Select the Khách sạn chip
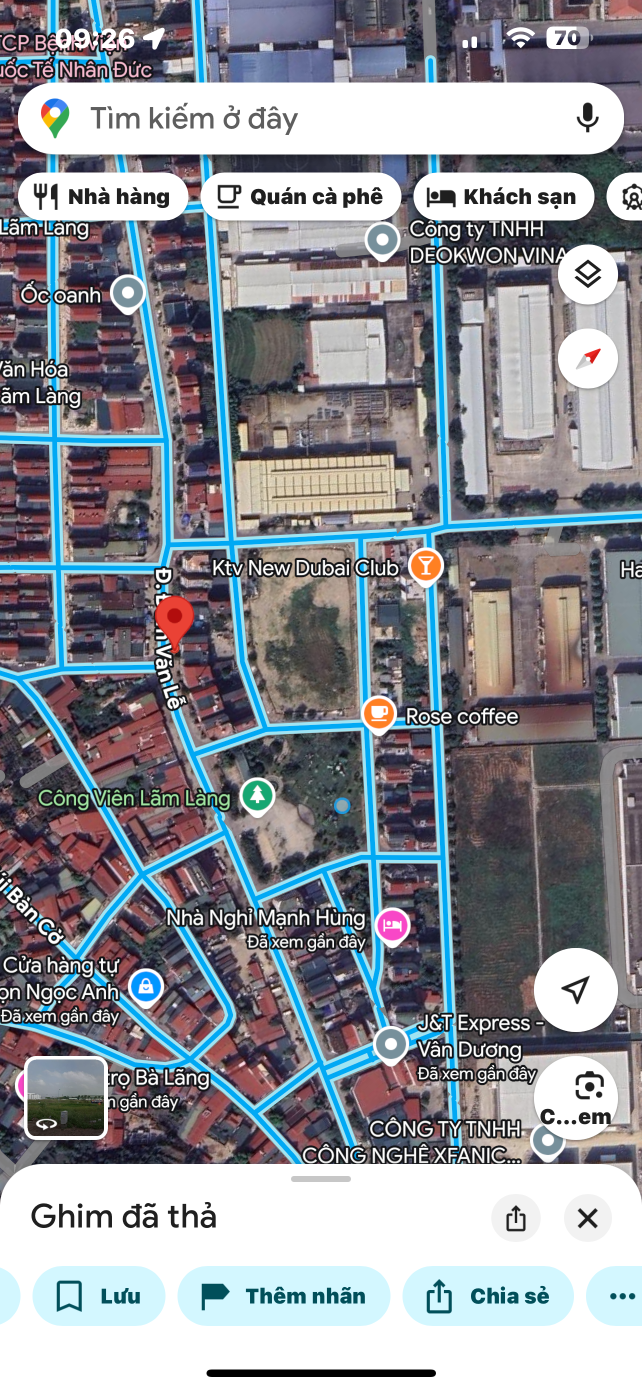The height and width of the screenshot is (1389, 642). point(503,196)
